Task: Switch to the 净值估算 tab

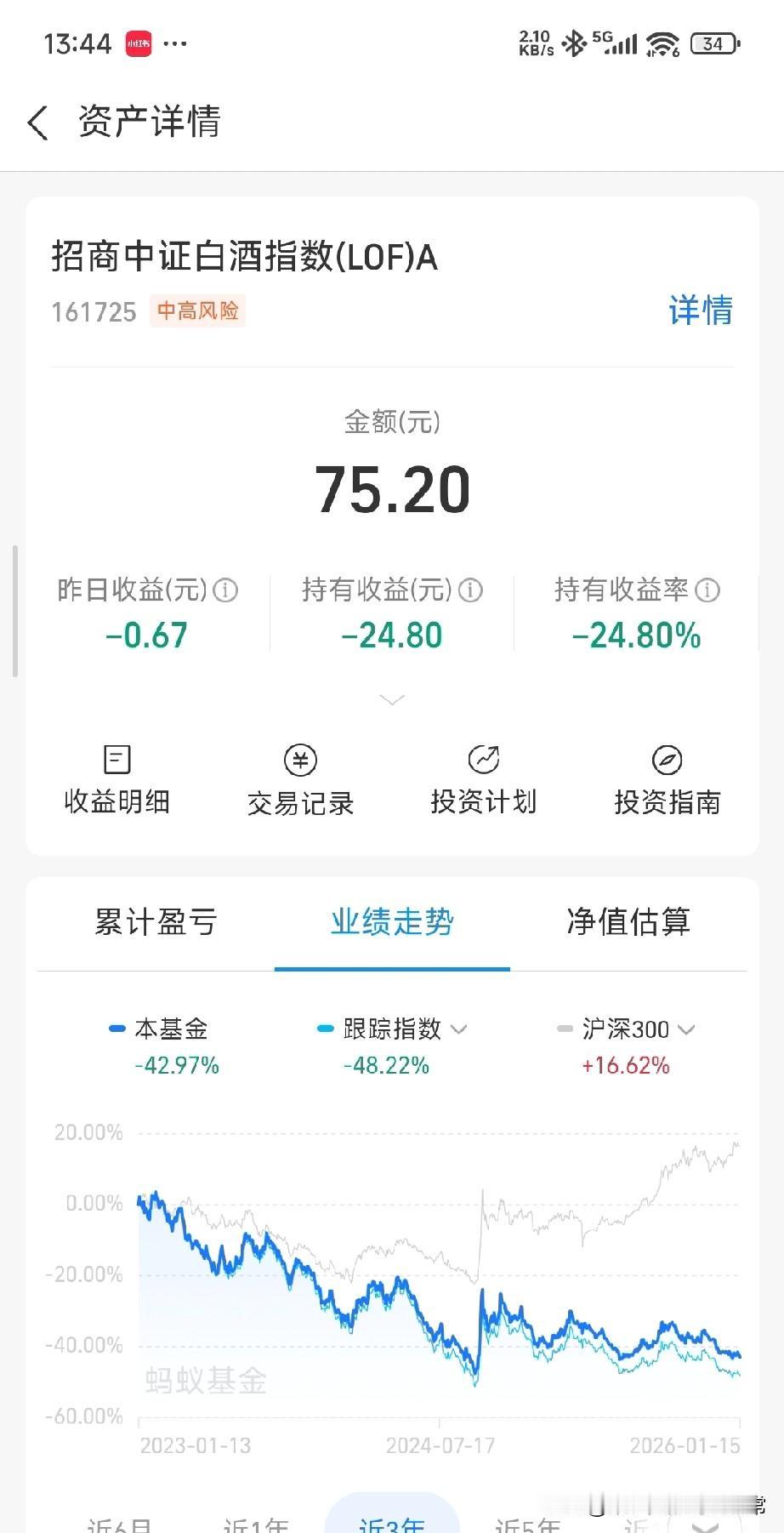Action: pos(629,922)
